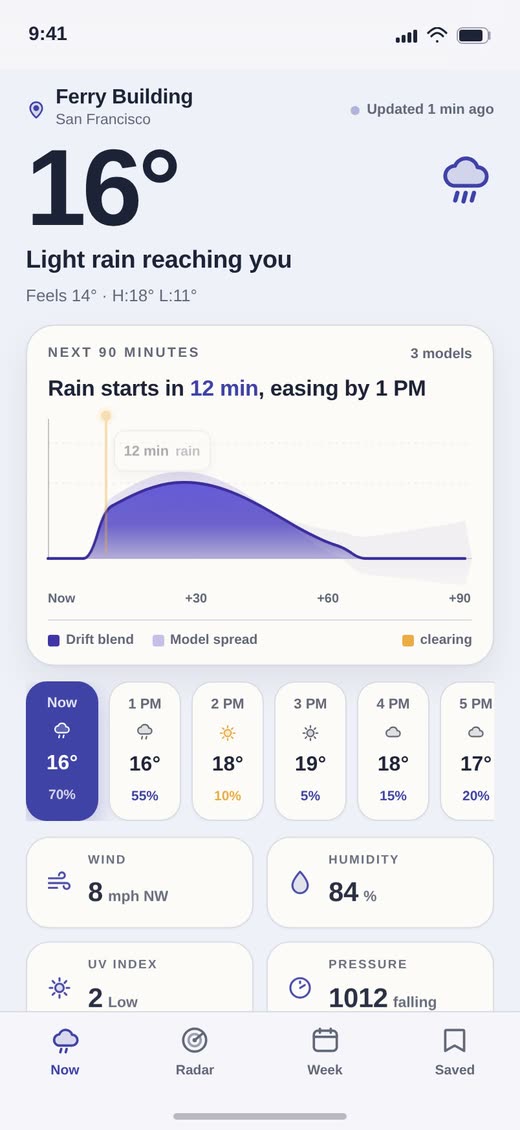Open the Ferry Building location selector

point(110,107)
